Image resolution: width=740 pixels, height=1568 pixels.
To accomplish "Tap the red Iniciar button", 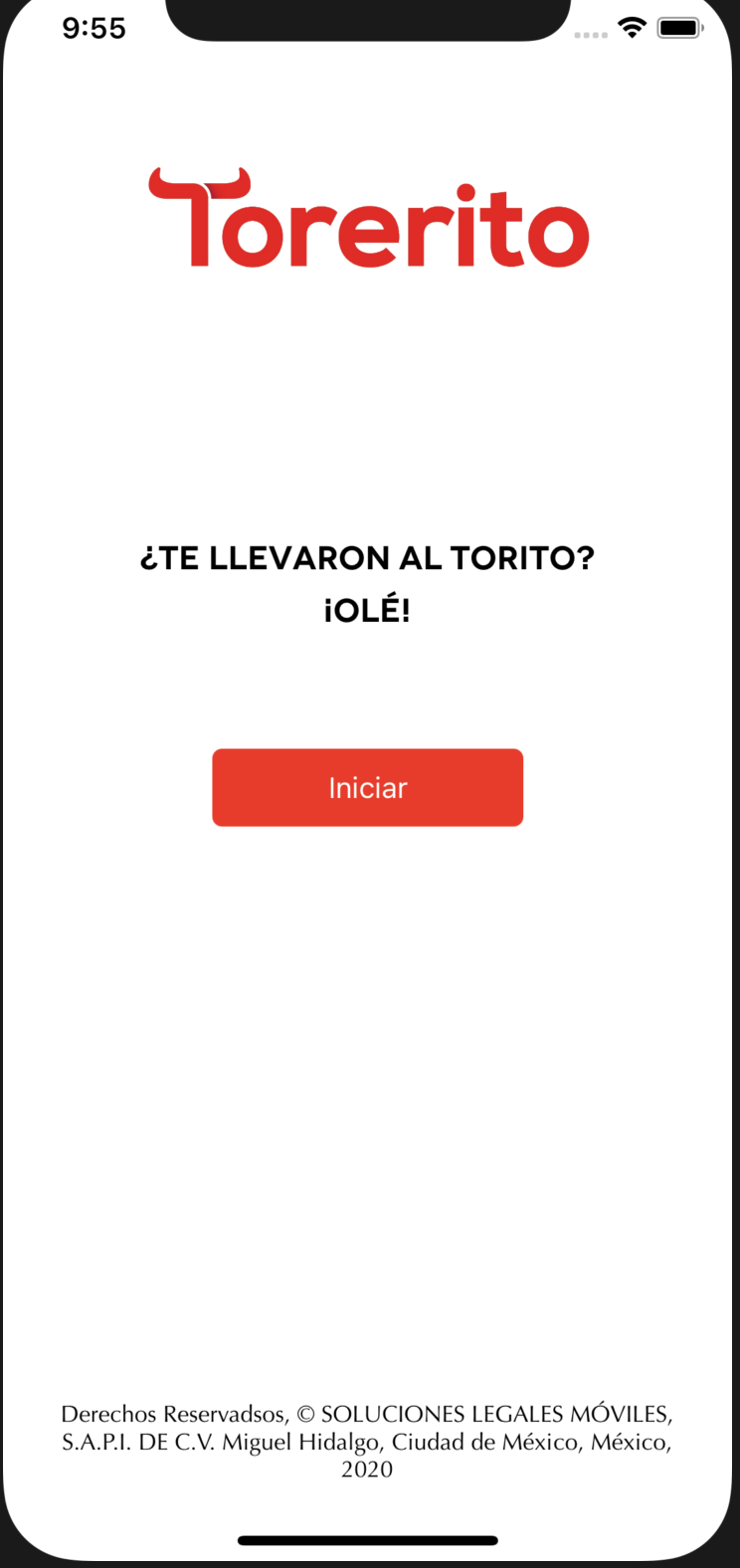I will pos(367,787).
